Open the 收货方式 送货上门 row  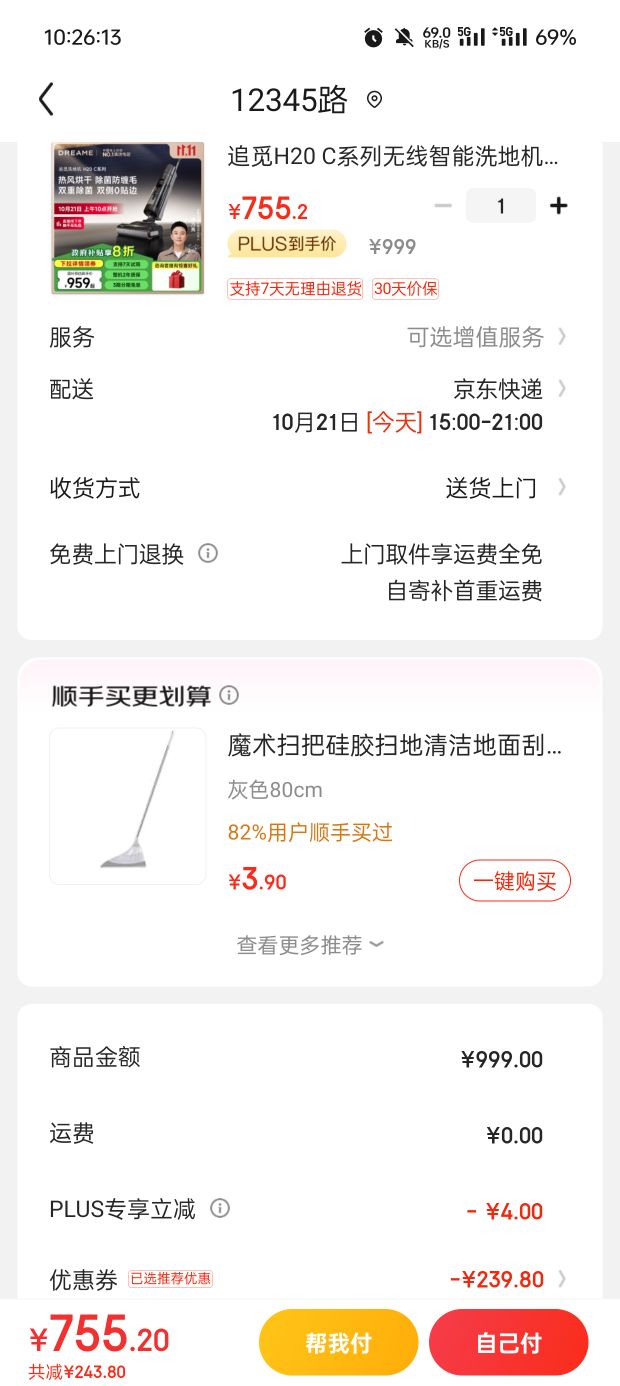click(310, 488)
